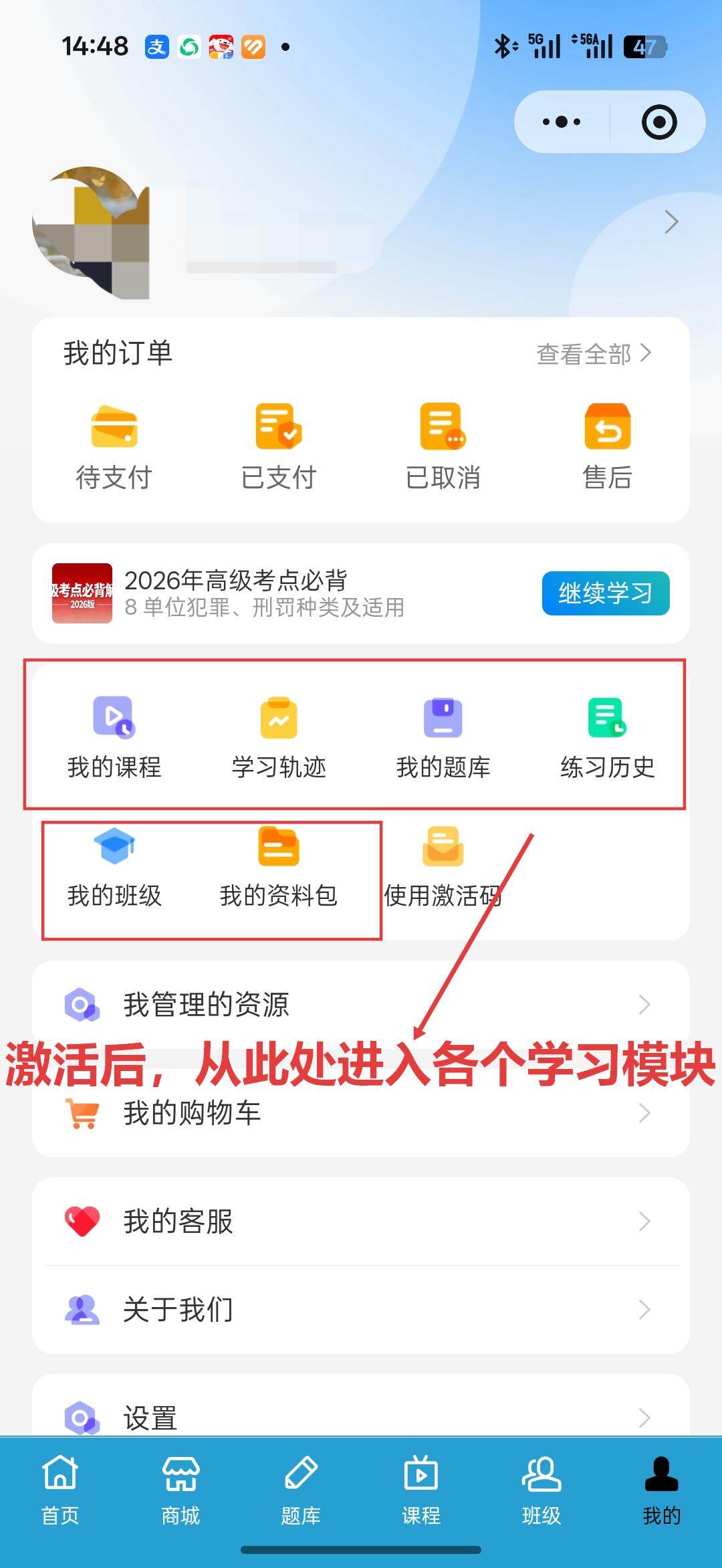This screenshot has height=1568, width=722.
Task: Open 学习轨迹 study track
Action: (279, 737)
